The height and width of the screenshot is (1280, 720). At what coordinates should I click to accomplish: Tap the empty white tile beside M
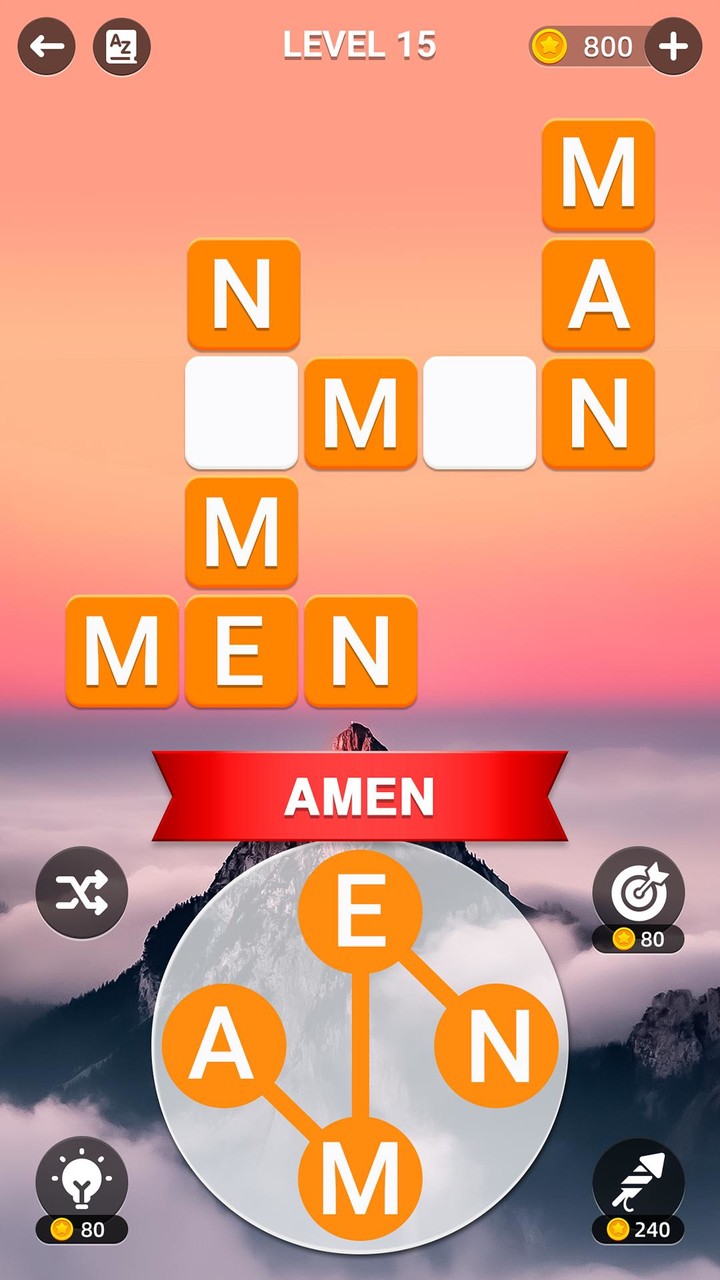point(480,410)
